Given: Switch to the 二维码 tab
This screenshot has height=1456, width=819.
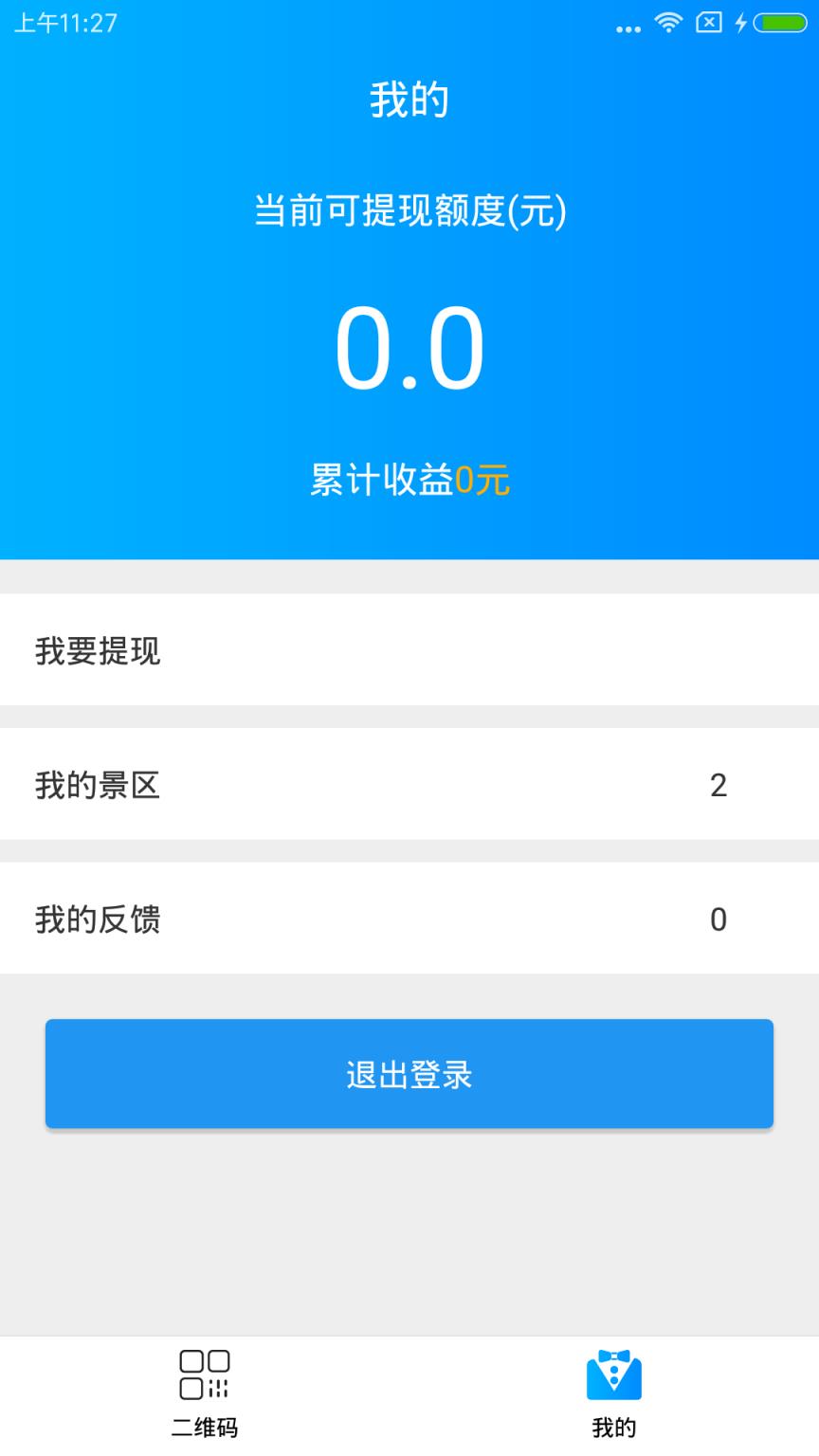Looking at the screenshot, I should point(203,1393).
